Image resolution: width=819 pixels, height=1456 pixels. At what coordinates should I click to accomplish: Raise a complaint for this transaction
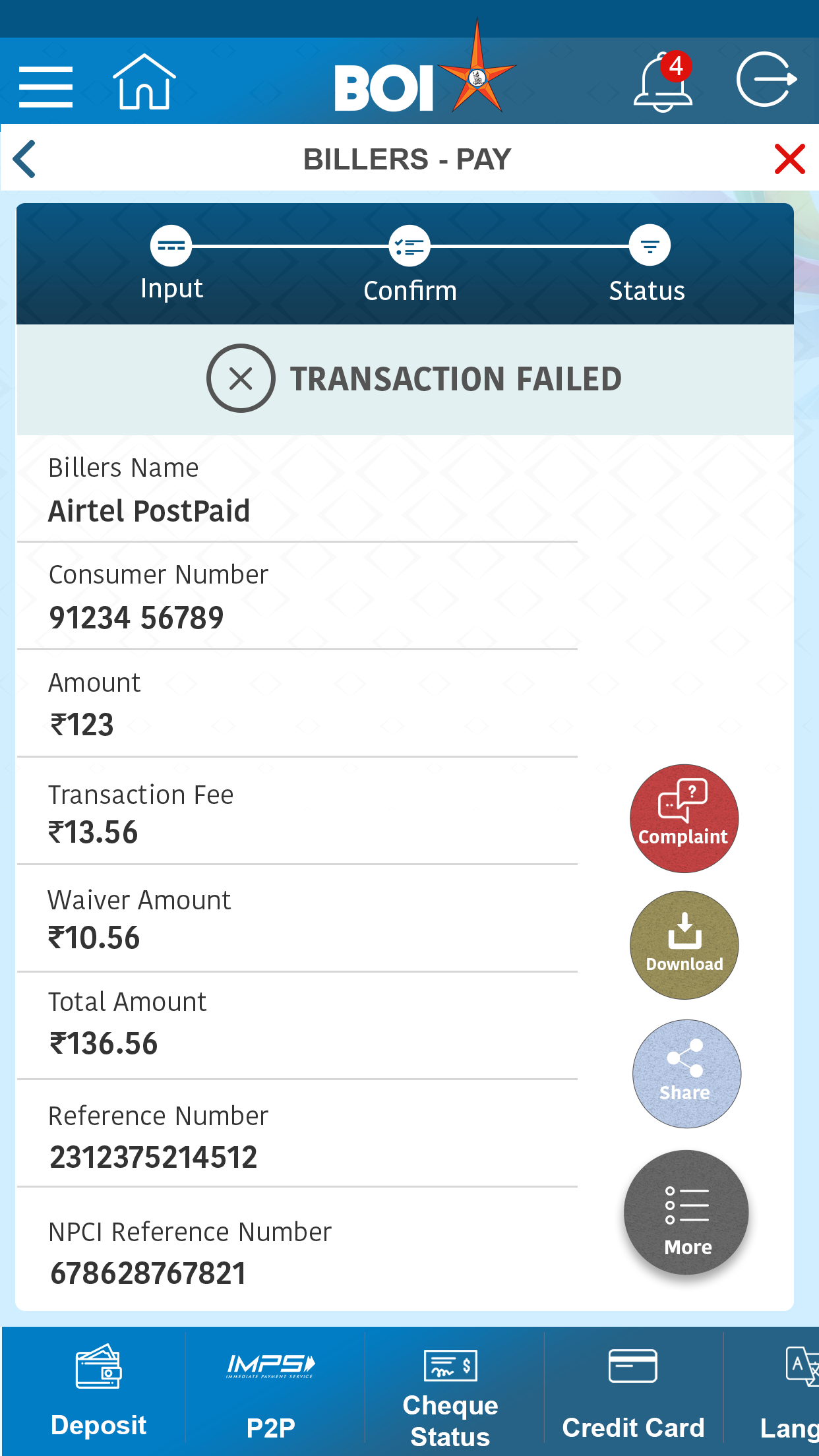click(684, 818)
